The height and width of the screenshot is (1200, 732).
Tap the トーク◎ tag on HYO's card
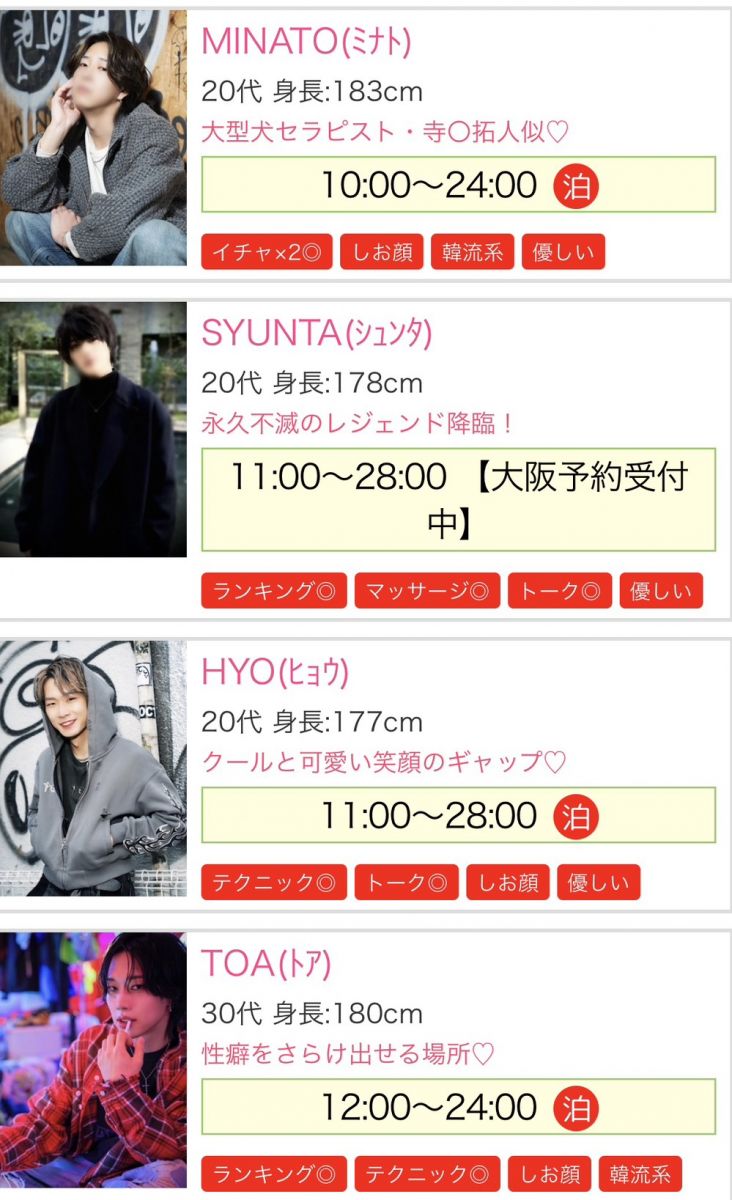click(x=407, y=883)
